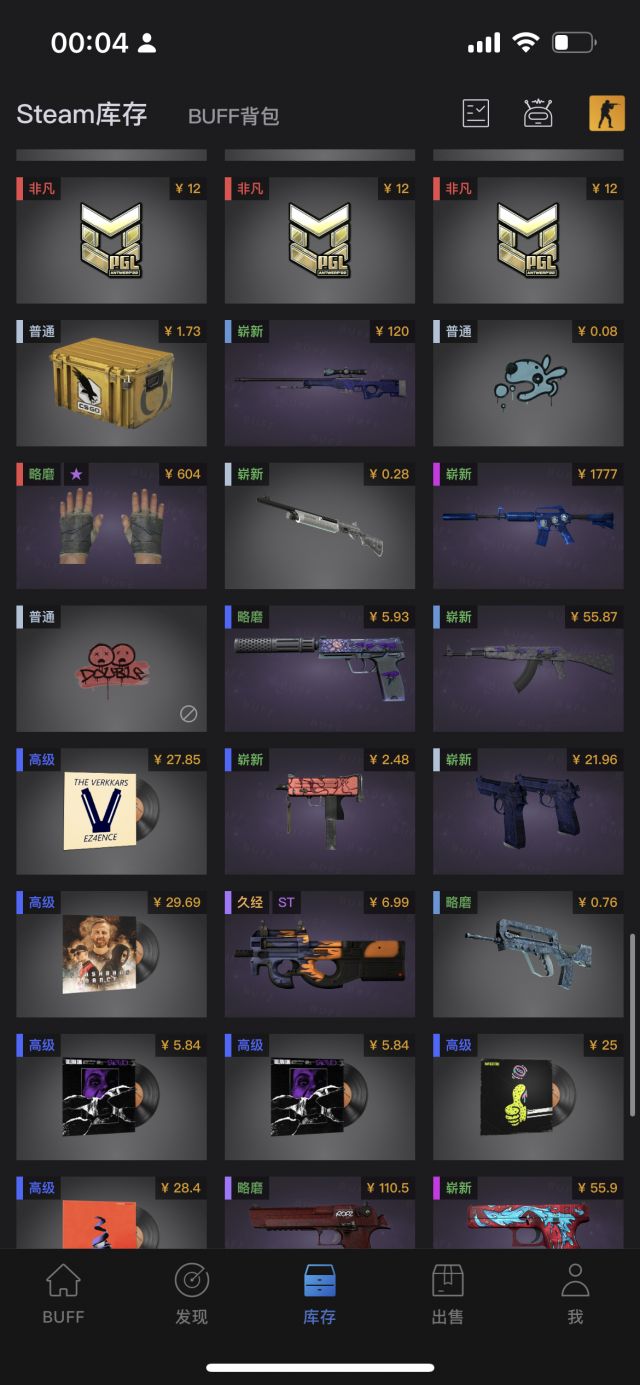Open the AK-47 item priced ¥ 55.87

527,670
